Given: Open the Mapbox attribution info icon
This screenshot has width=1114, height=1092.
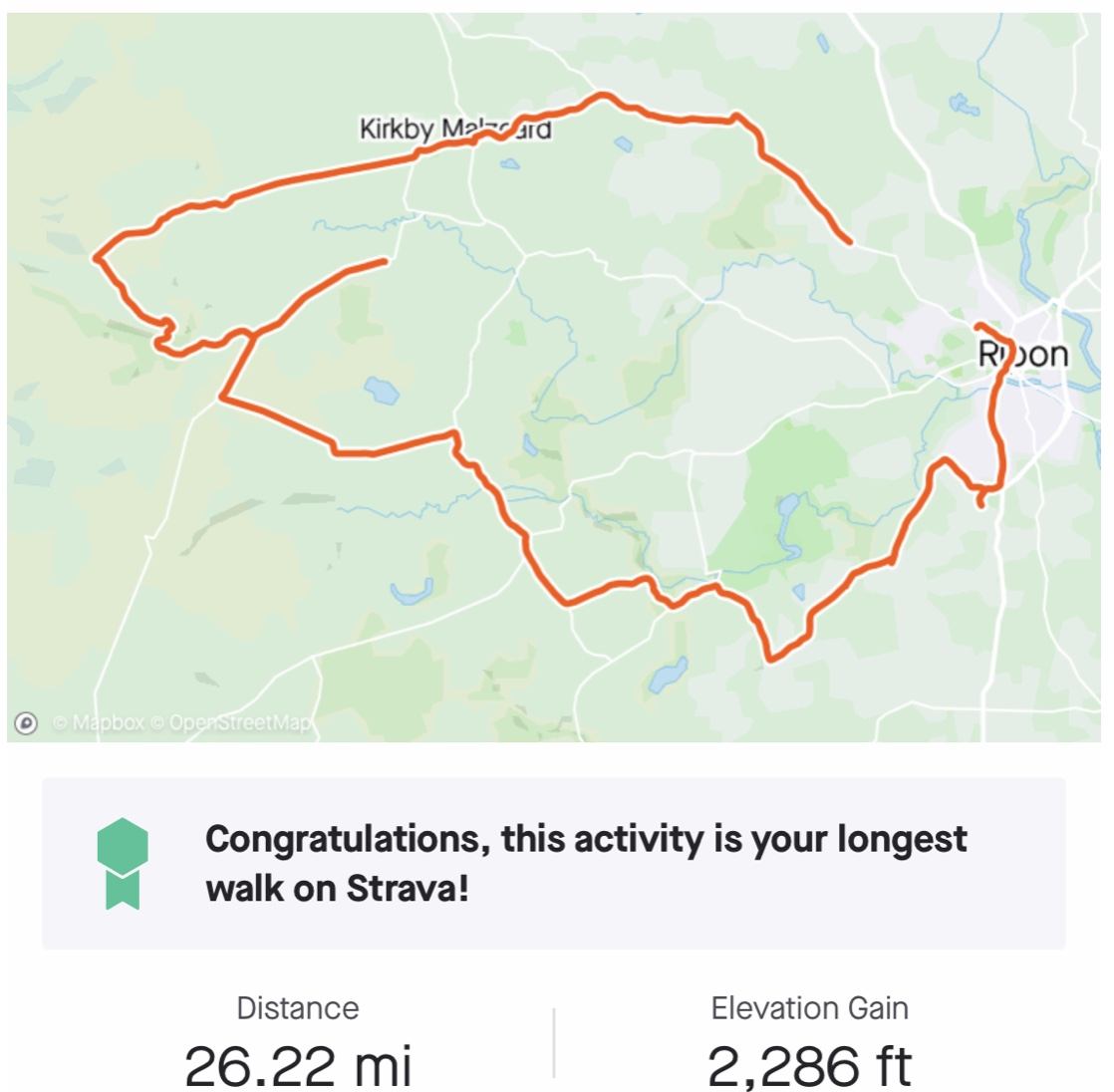Looking at the screenshot, I should [x=27, y=722].
